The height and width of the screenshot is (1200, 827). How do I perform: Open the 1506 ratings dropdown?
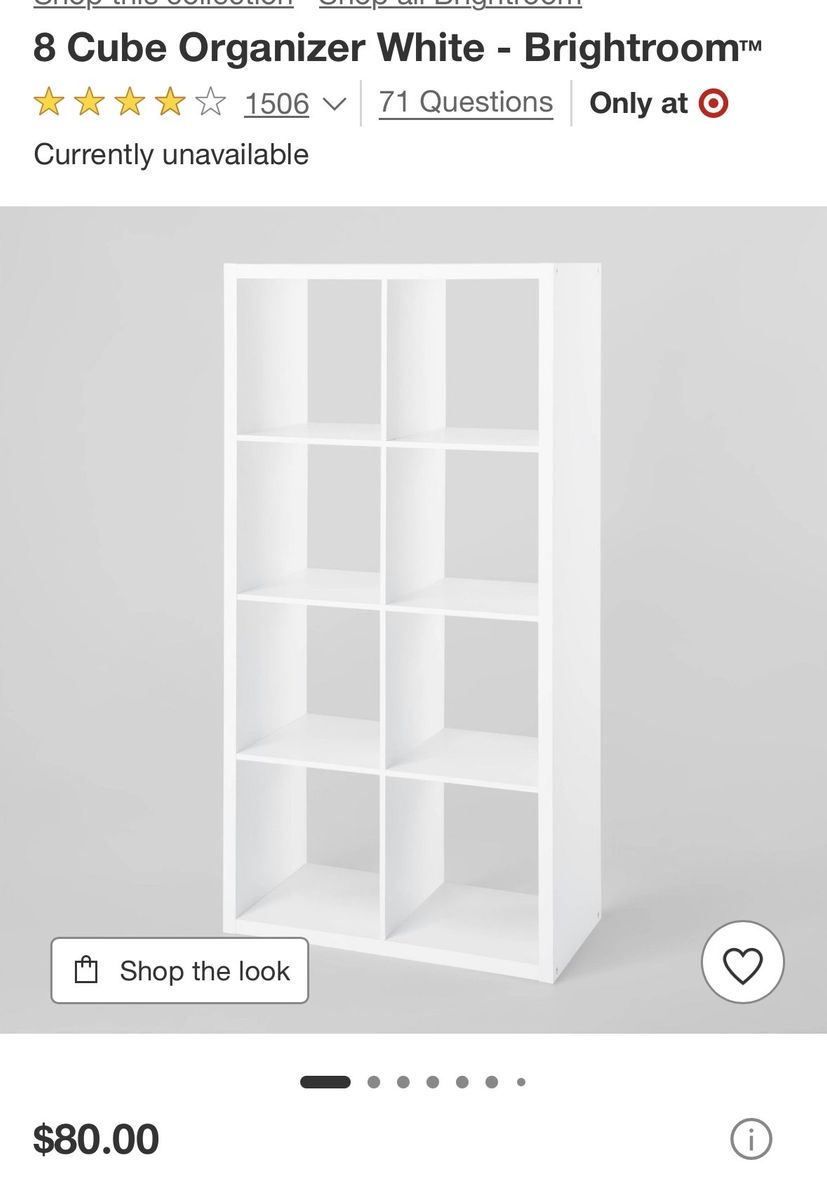coord(294,103)
